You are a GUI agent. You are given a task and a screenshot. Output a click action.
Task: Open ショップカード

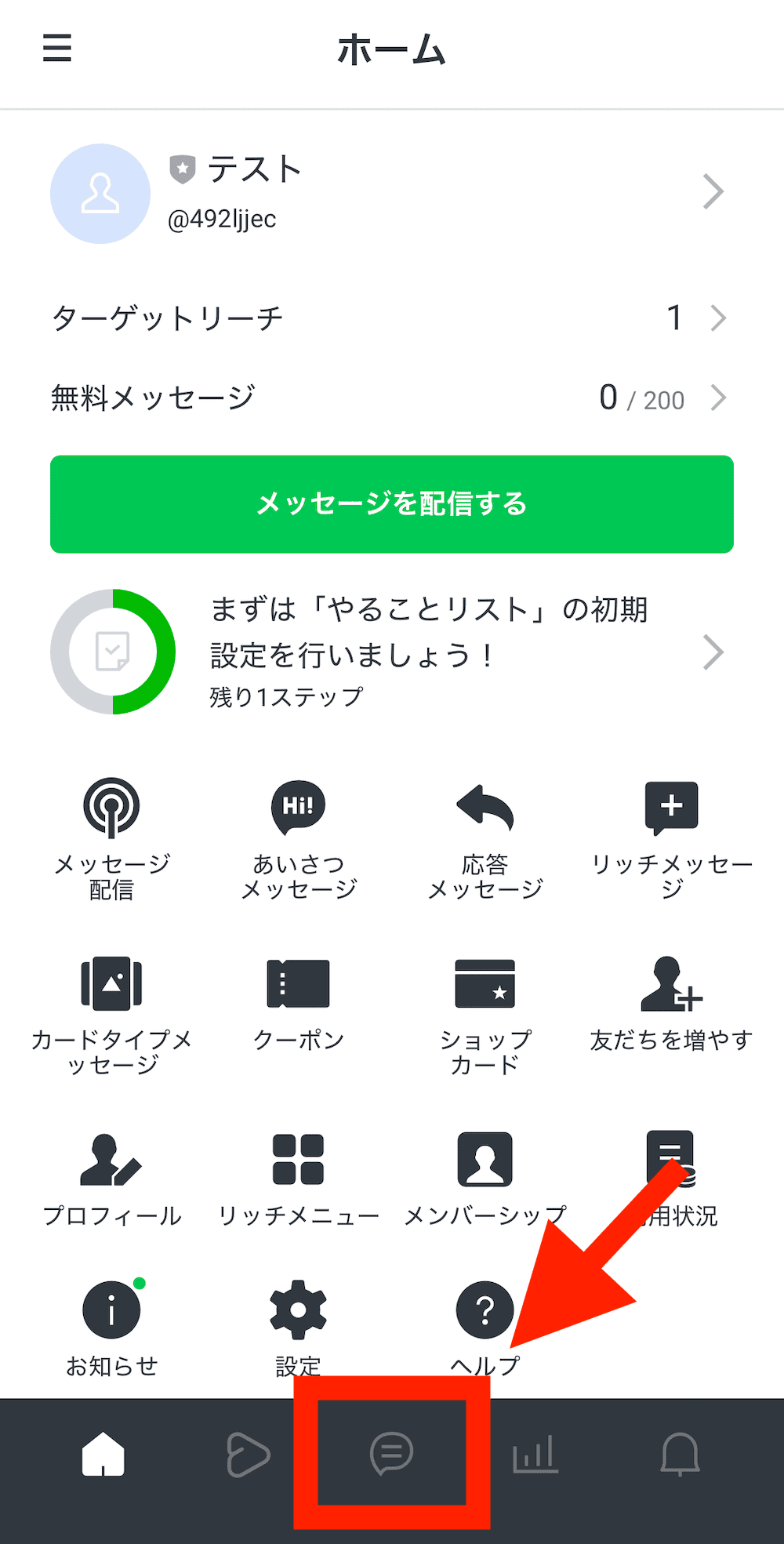(485, 1015)
